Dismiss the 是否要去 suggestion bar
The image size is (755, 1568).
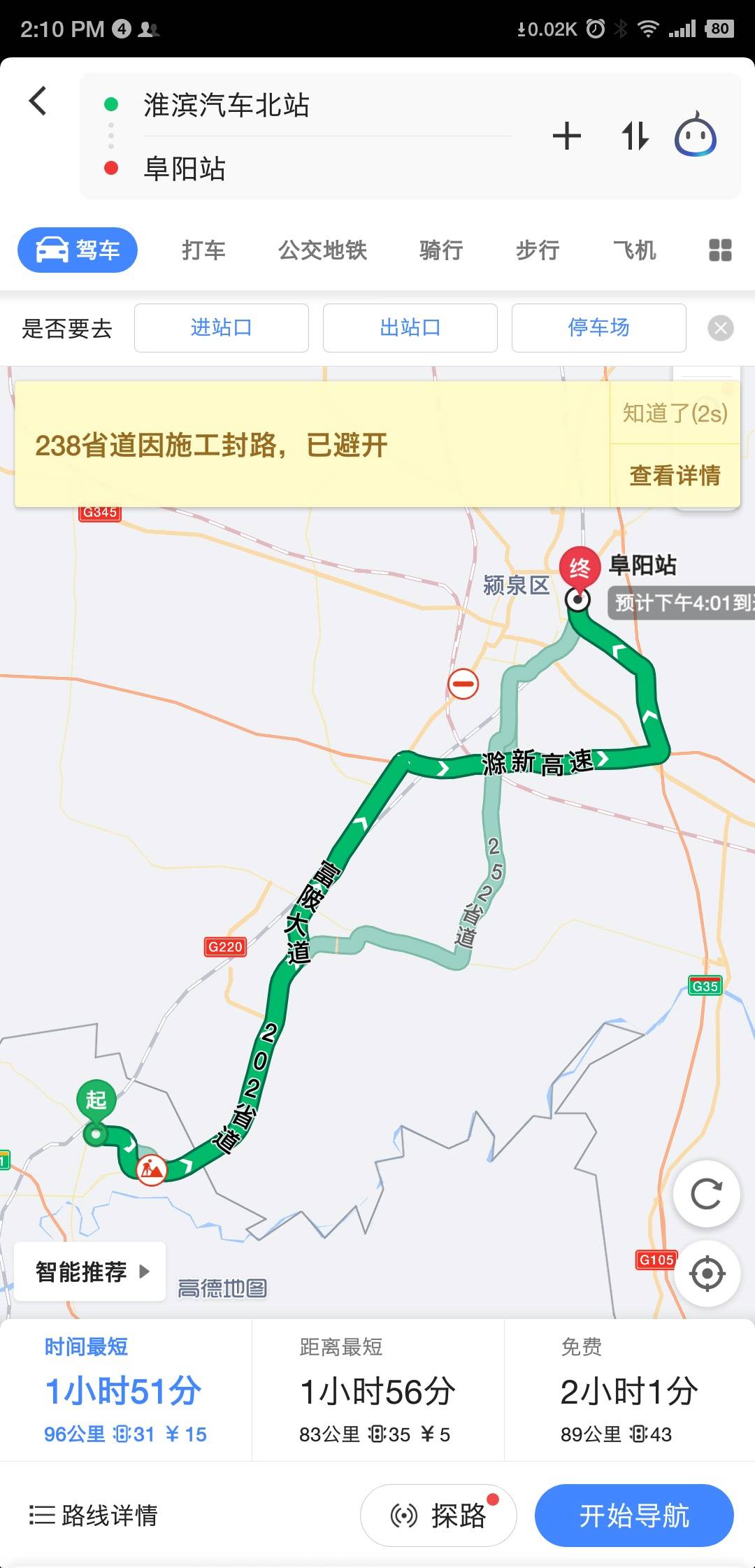coord(720,327)
